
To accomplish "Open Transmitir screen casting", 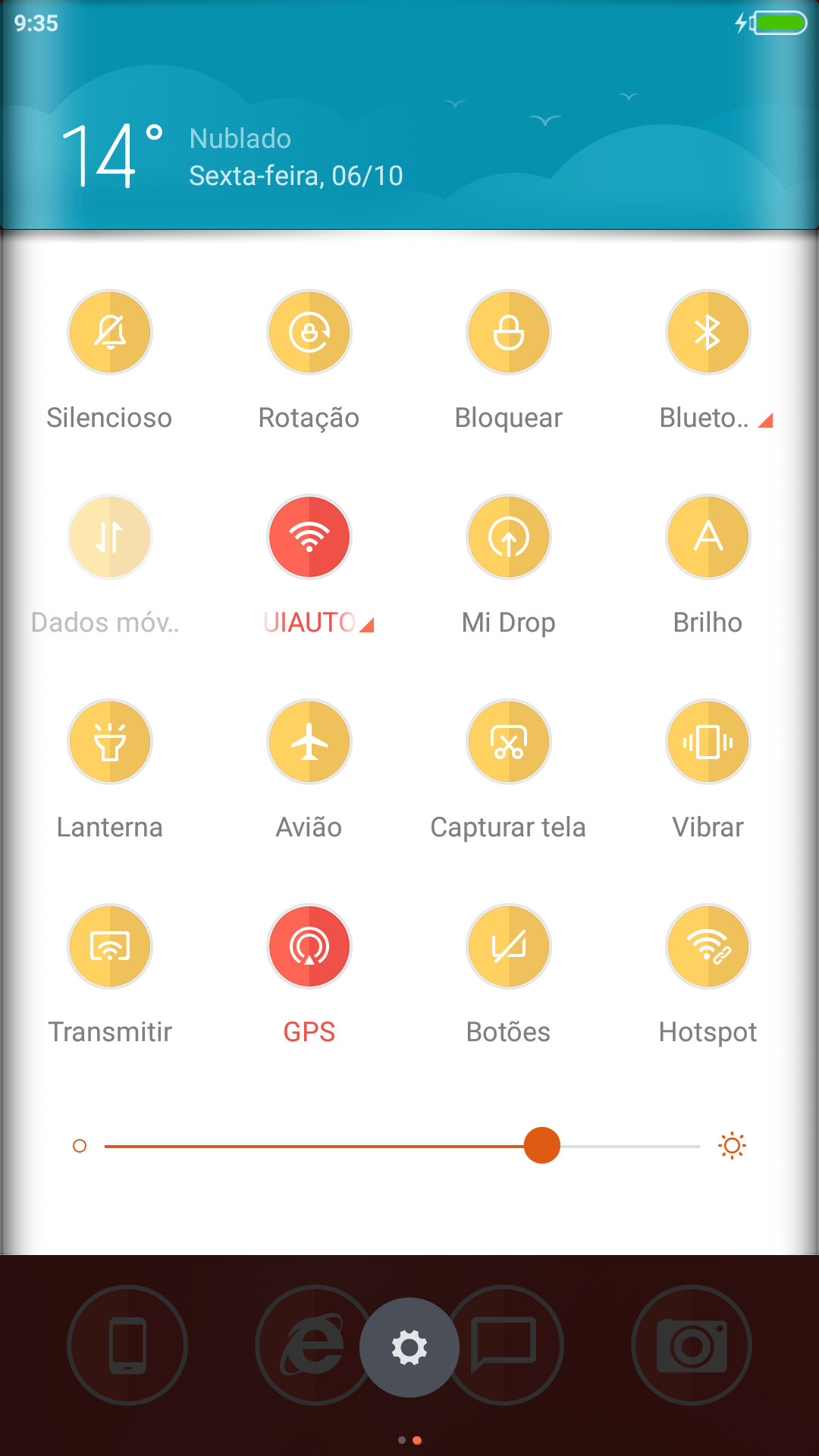I will pos(110,946).
